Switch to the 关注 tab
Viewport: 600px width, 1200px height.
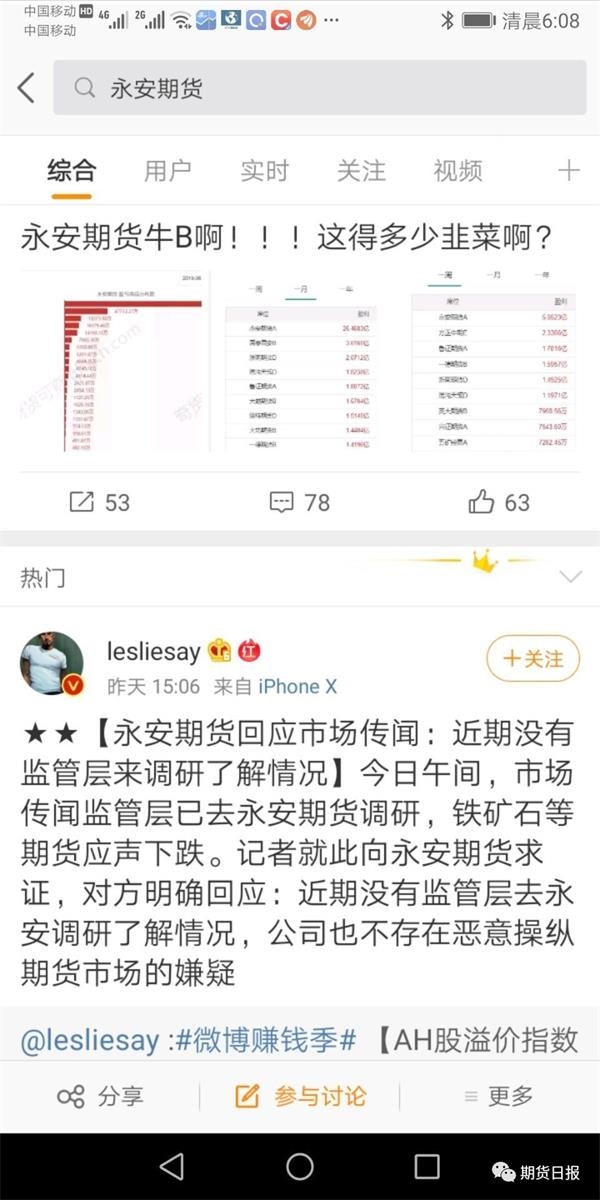pyautogui.click(x=361, y=171)
